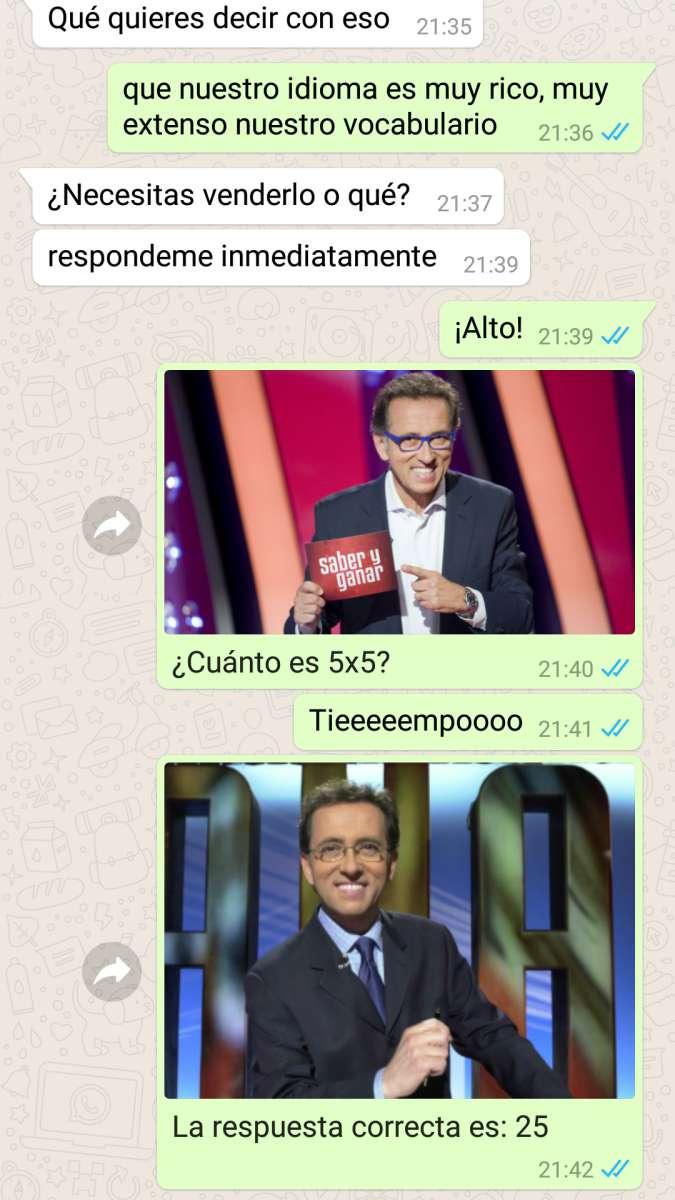This screenshot has height=1200, width=675.
Task: Forward the image captioned "La respuesta correcta es: 25"
Action: point(112,971)
